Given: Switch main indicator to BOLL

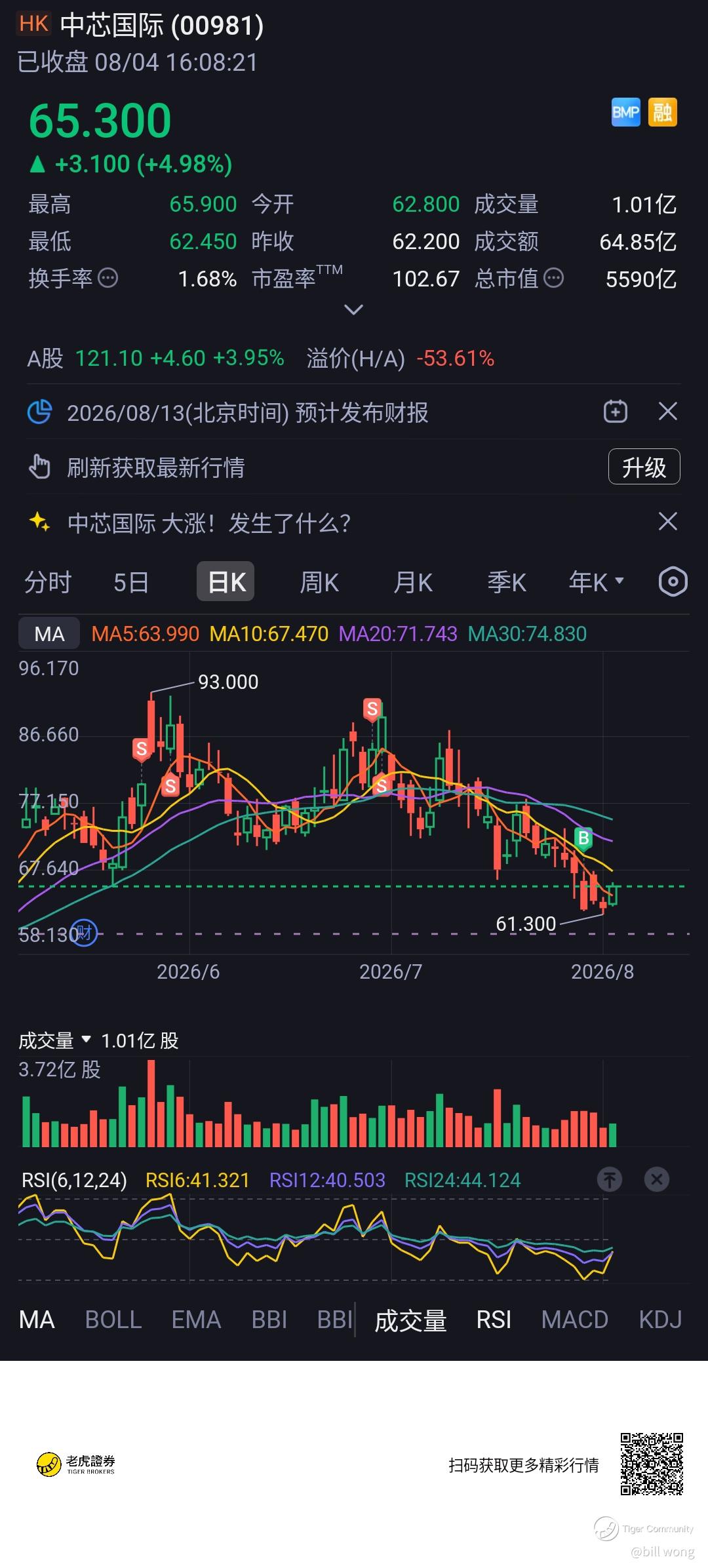Looking at the screenshot, I should 113,1320.
